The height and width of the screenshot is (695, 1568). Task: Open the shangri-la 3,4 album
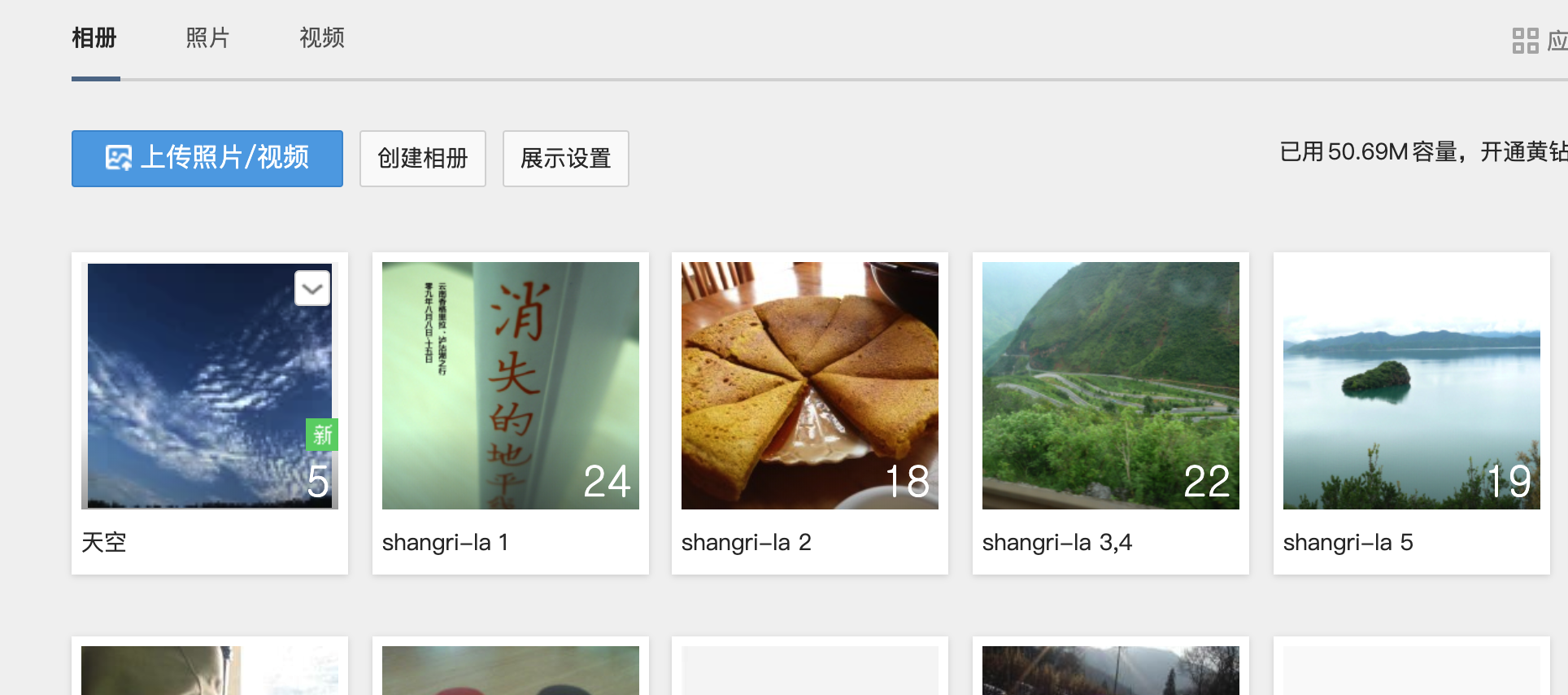click(1111, 386)
